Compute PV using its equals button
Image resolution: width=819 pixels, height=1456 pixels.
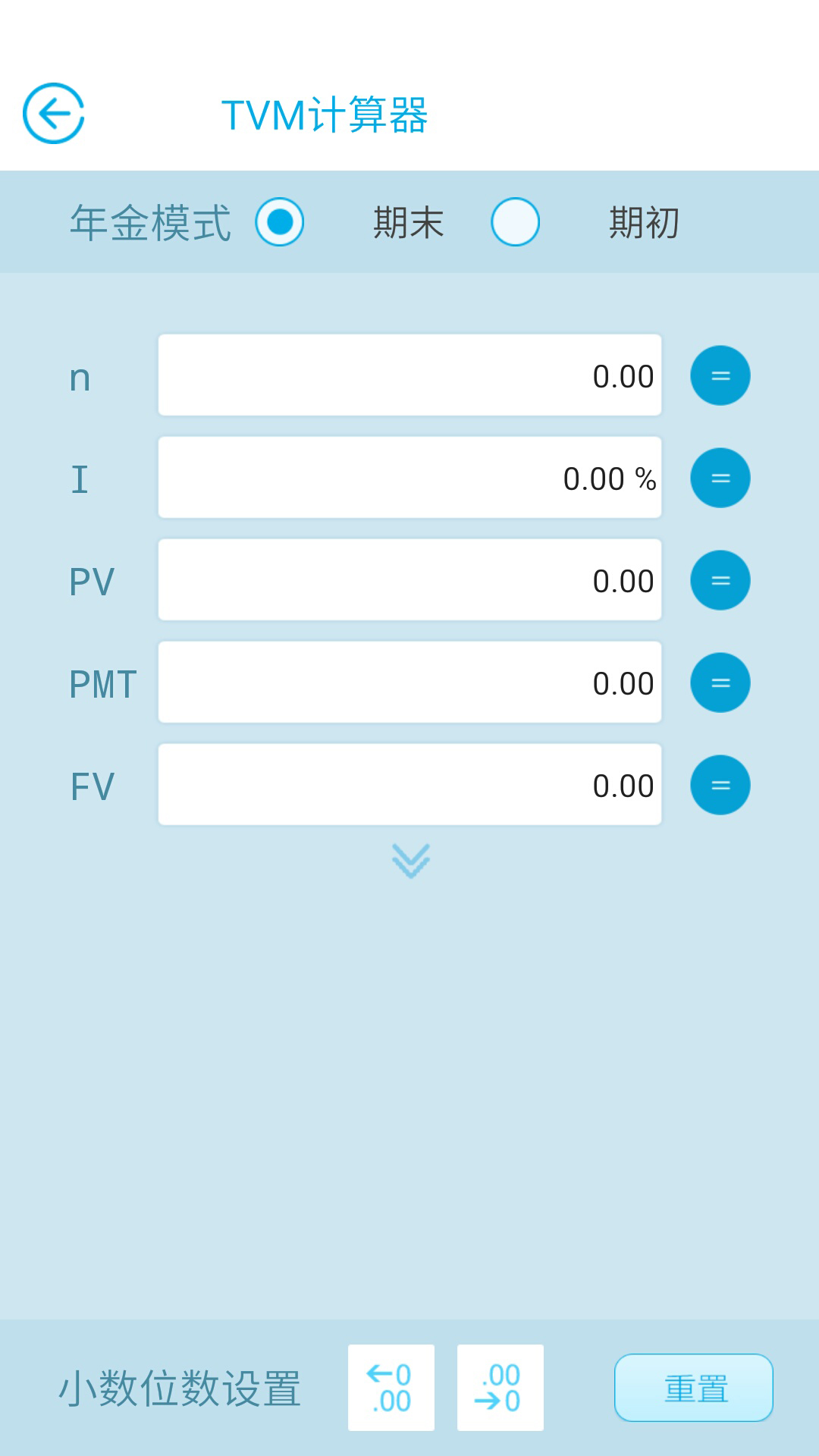(720, 580)
